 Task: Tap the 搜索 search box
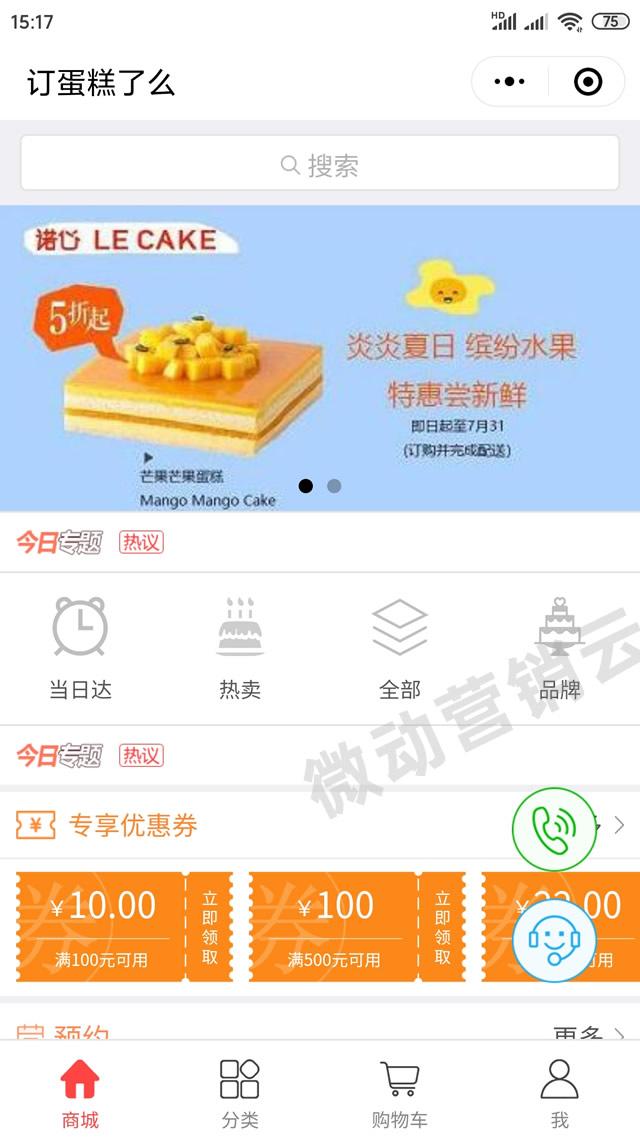click(x=320, y=164)
